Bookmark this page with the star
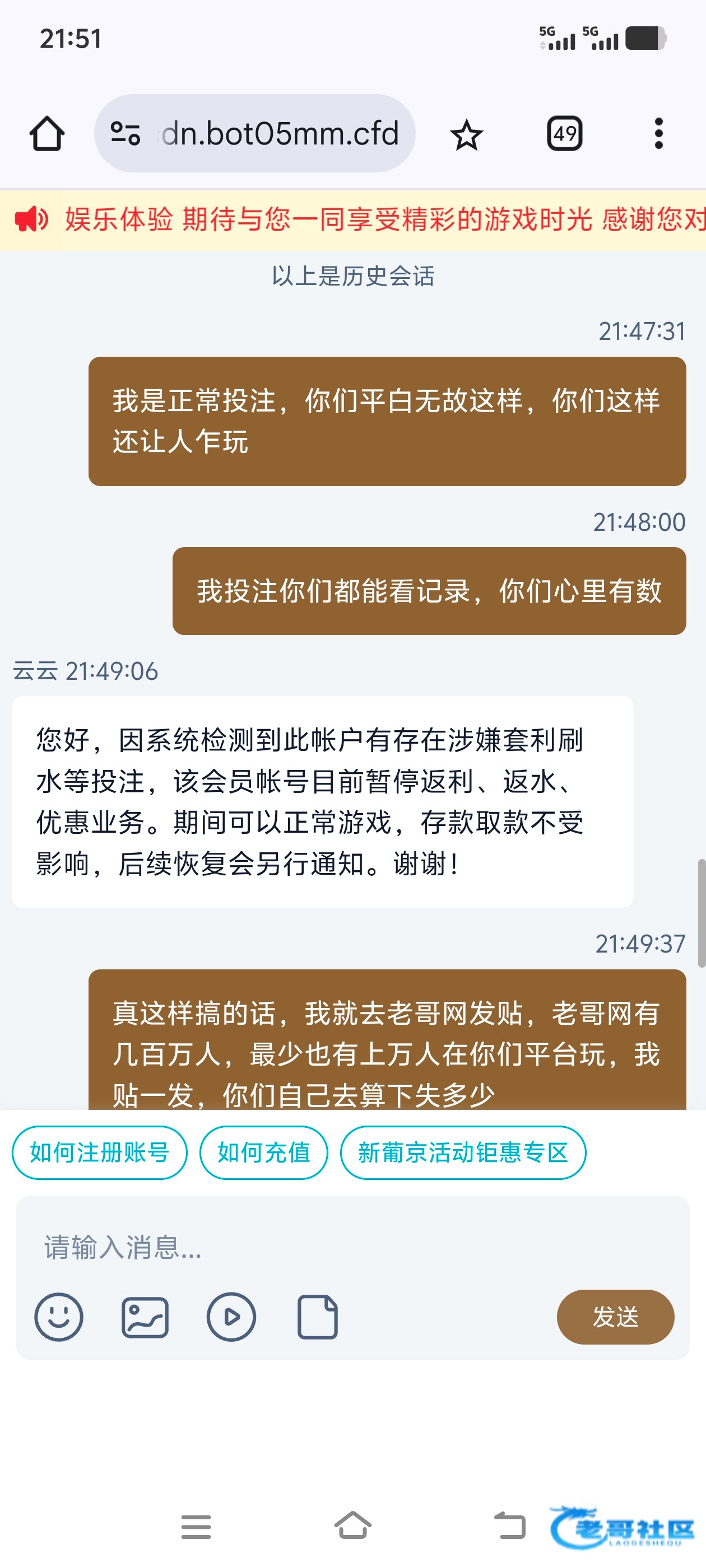Image resolution: width=706 pixels, height=1568 pixels. pyautogui.click(x=467, y=134)
